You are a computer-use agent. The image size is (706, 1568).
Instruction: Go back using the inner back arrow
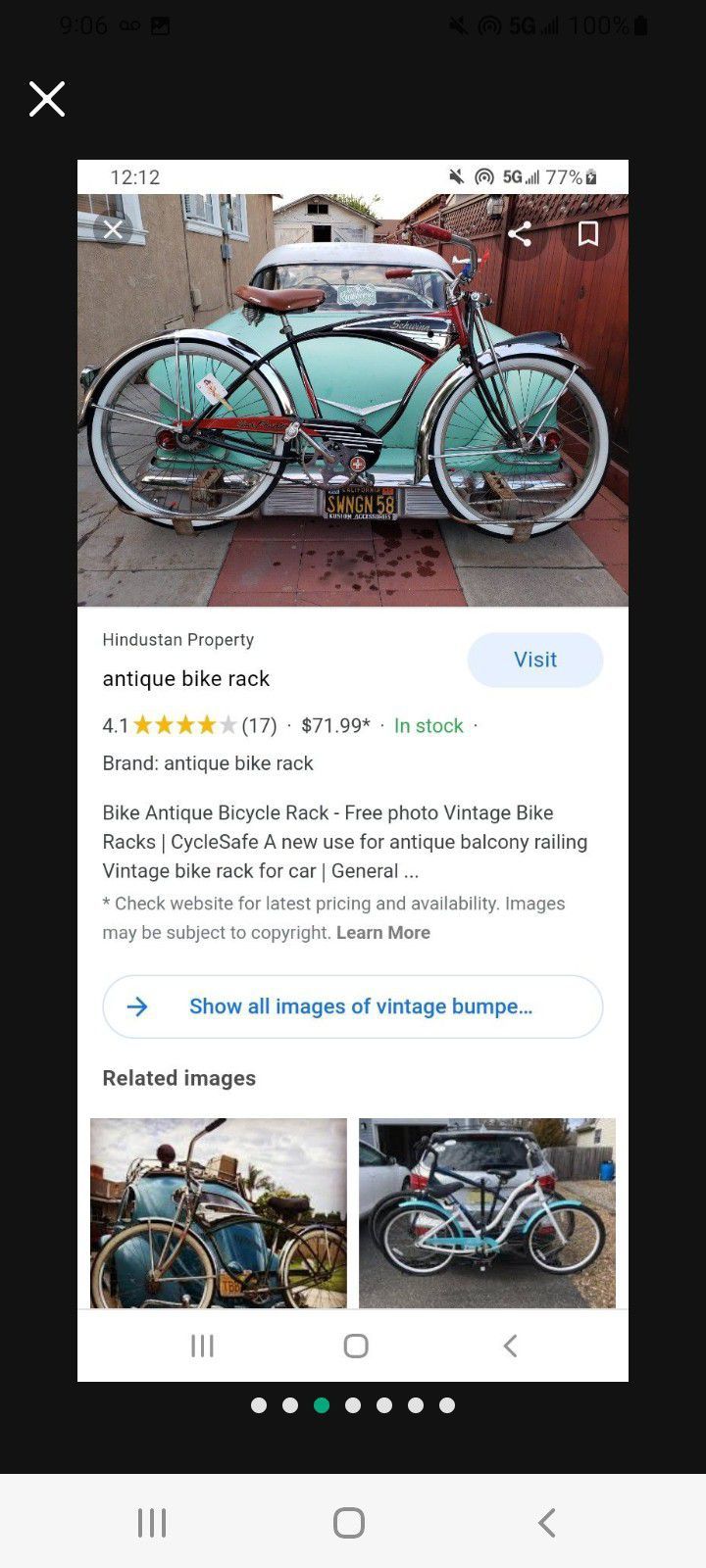[x=510, y=1346]
